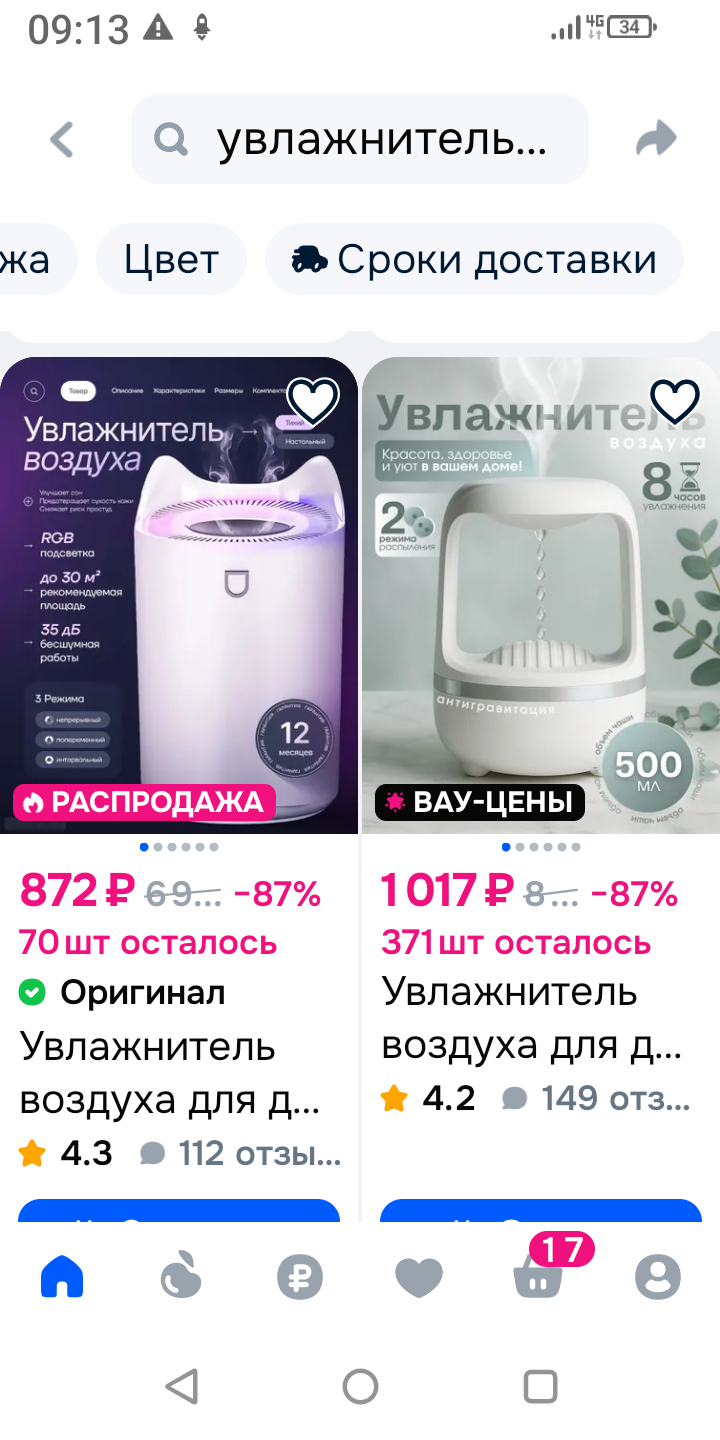Open the favorites heart tab
Screen dimensions: 720x1440
419,1277
